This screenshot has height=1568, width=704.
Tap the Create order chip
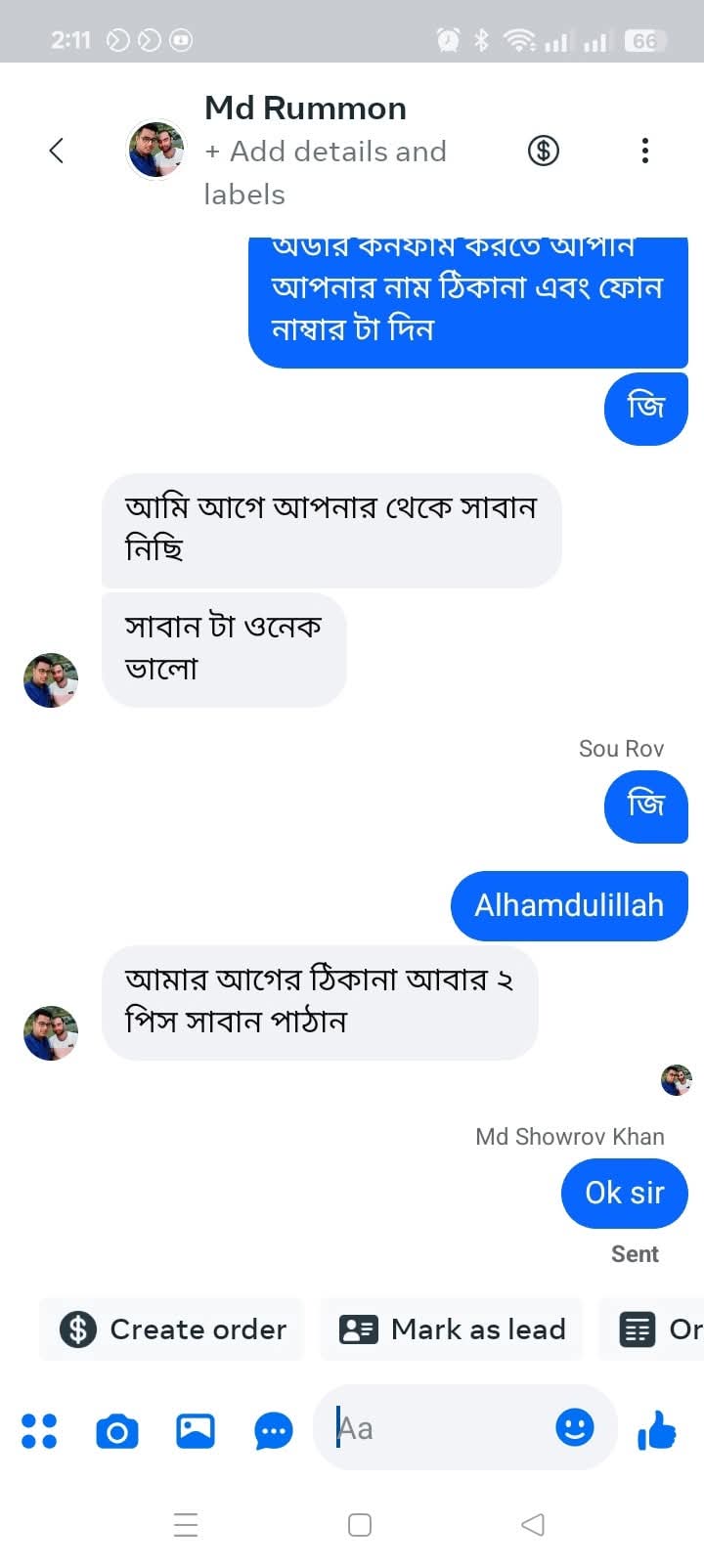pos(172,1329)
